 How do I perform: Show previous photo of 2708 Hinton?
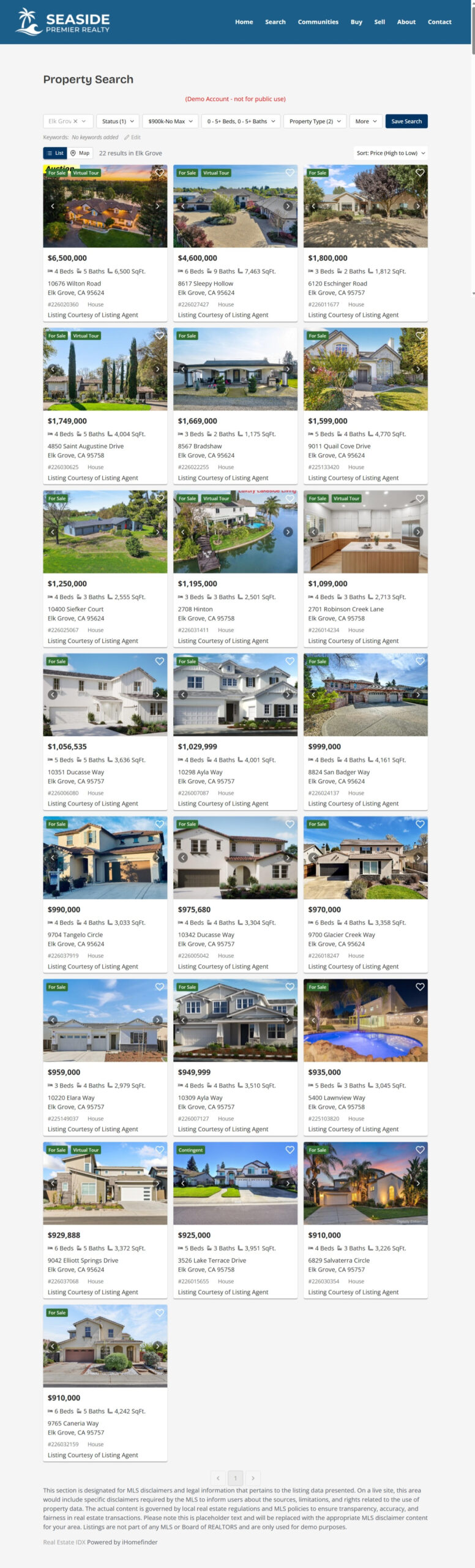click(183, 532)
